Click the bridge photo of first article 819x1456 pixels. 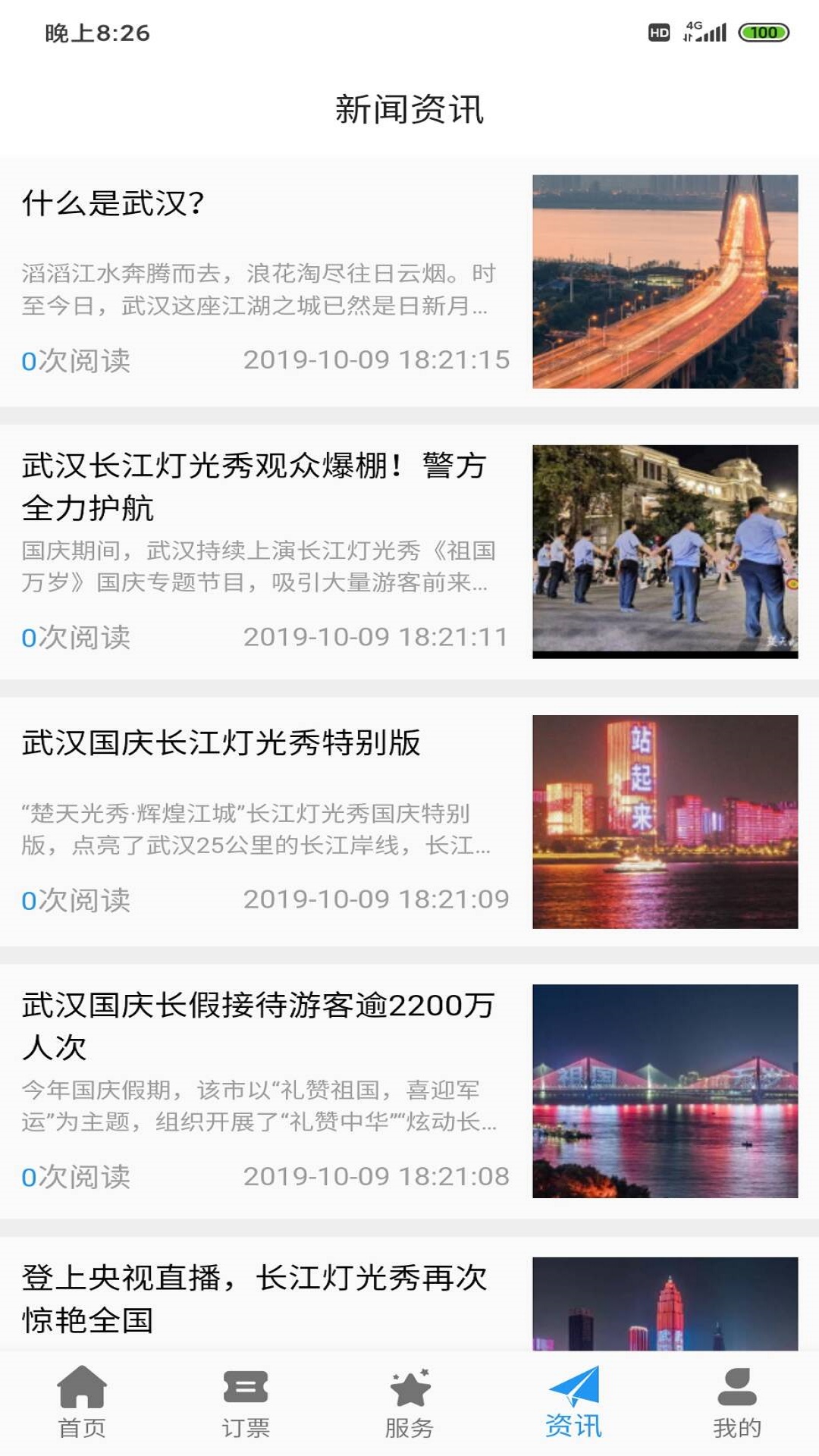coord(667,279)
